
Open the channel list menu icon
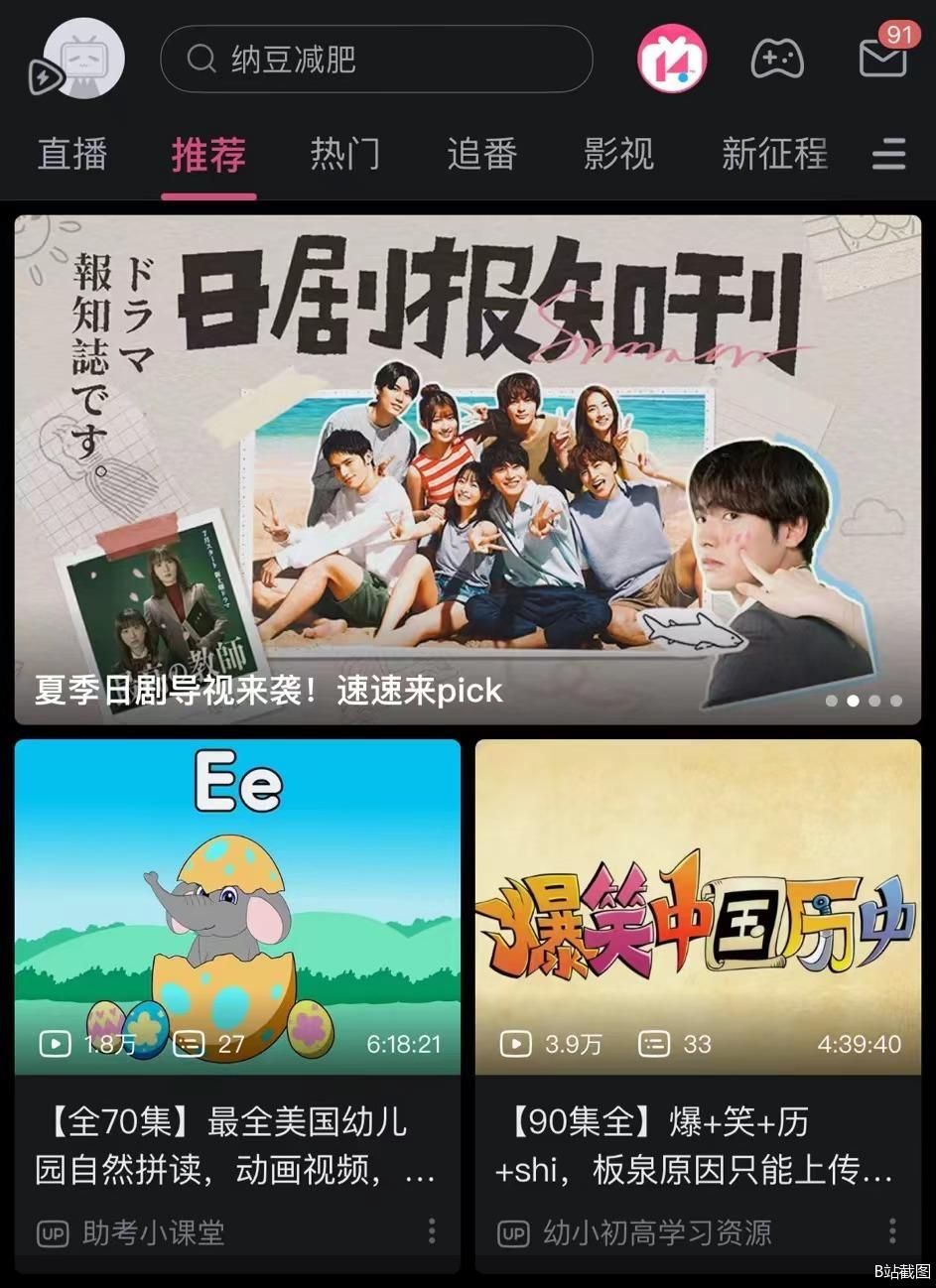pos(889,155)
